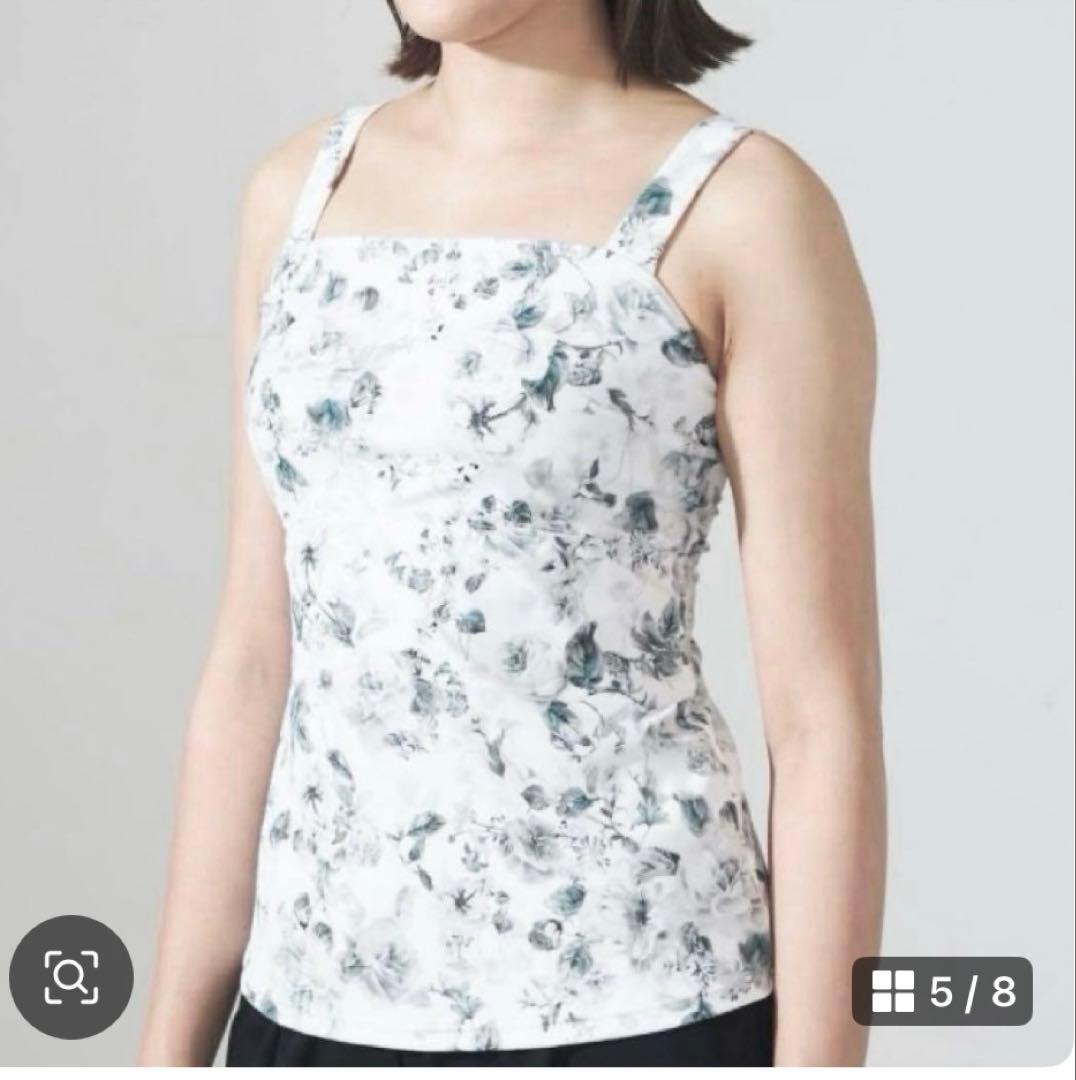Open the photo grid via 5 / 8 button
This screenshot has height=1080, width=1076.
(x=942, y=991)
